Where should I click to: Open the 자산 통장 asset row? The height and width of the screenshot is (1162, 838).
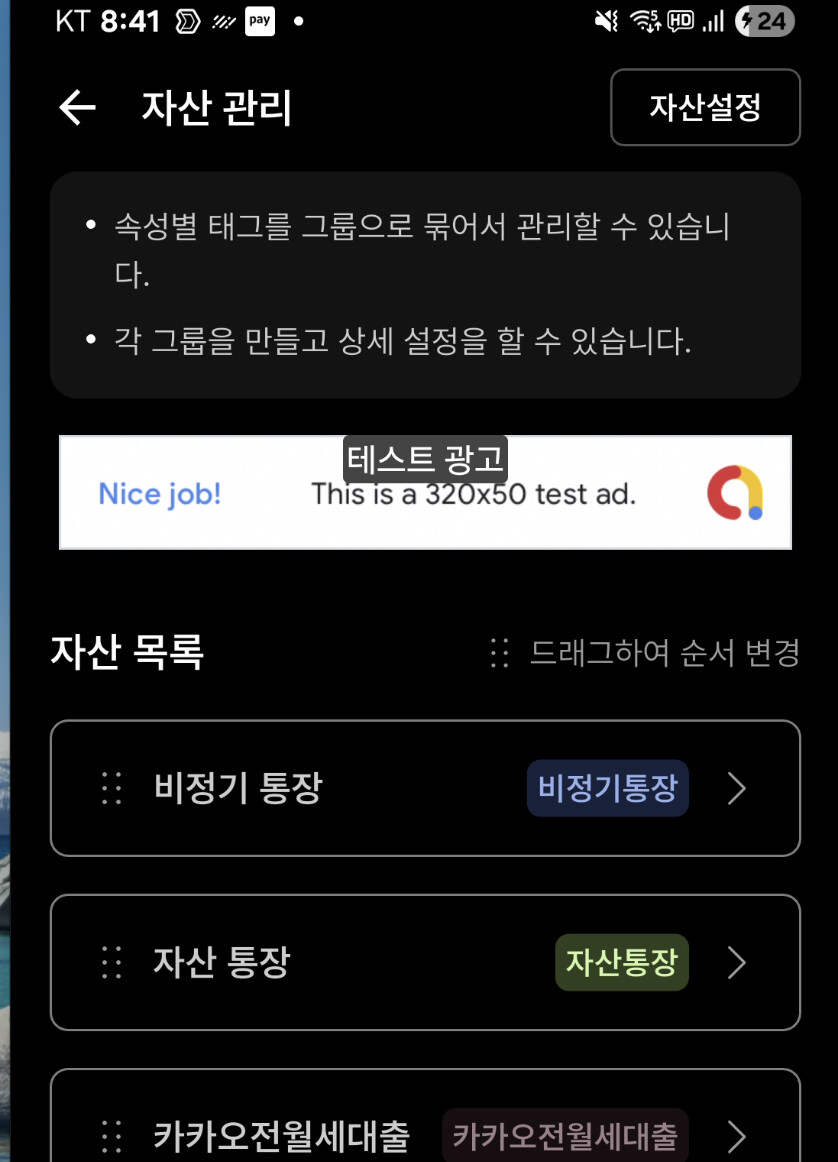point(425,962)
